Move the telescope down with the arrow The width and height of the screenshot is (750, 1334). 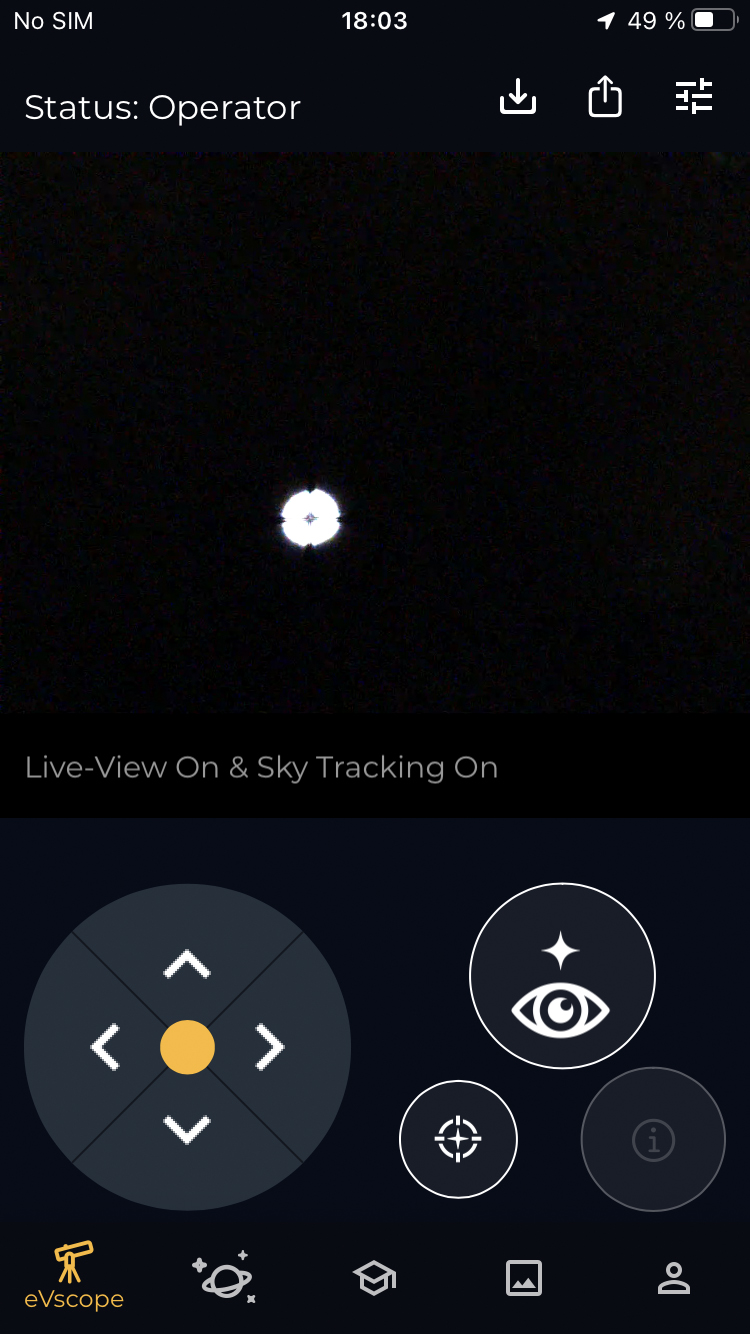tap(187, 1130)
